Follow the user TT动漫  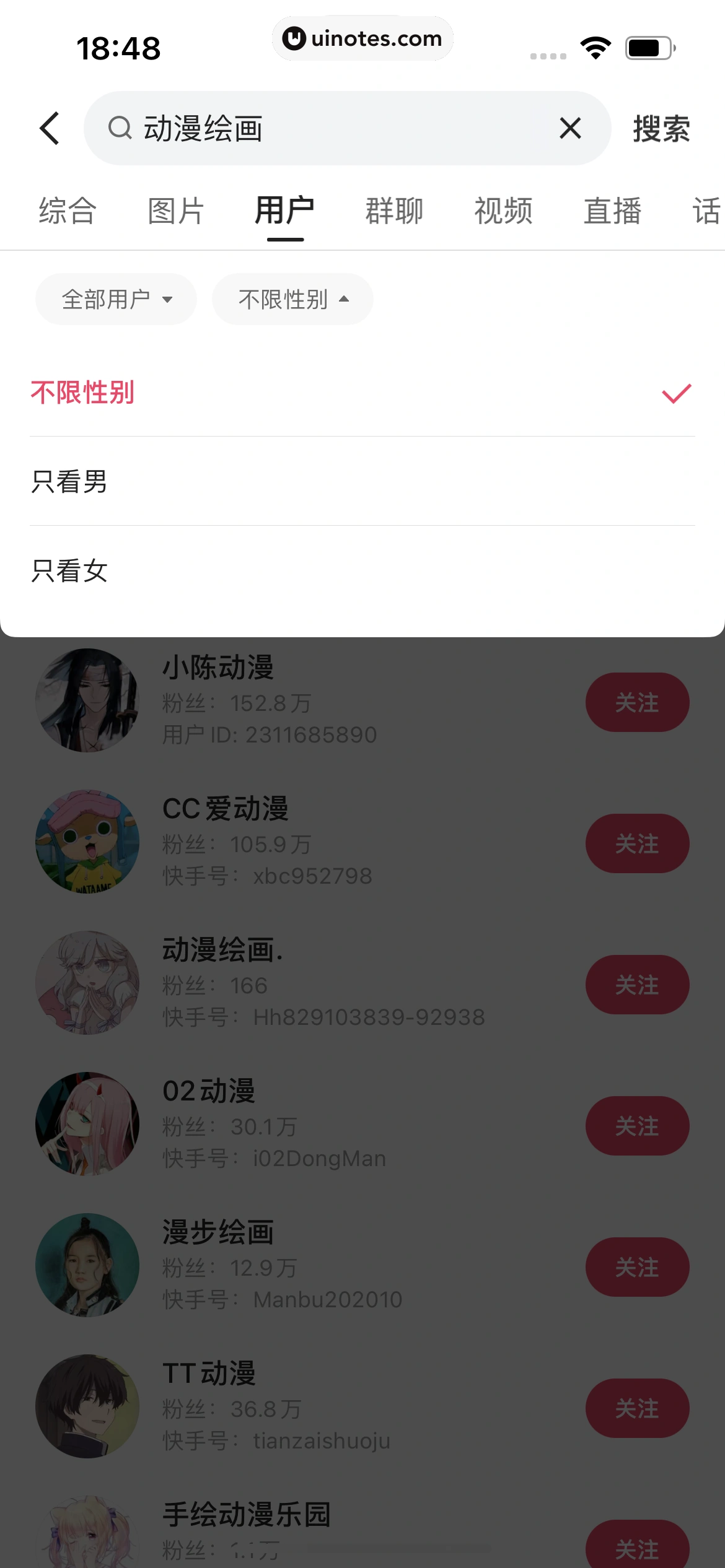point(637,1408)
